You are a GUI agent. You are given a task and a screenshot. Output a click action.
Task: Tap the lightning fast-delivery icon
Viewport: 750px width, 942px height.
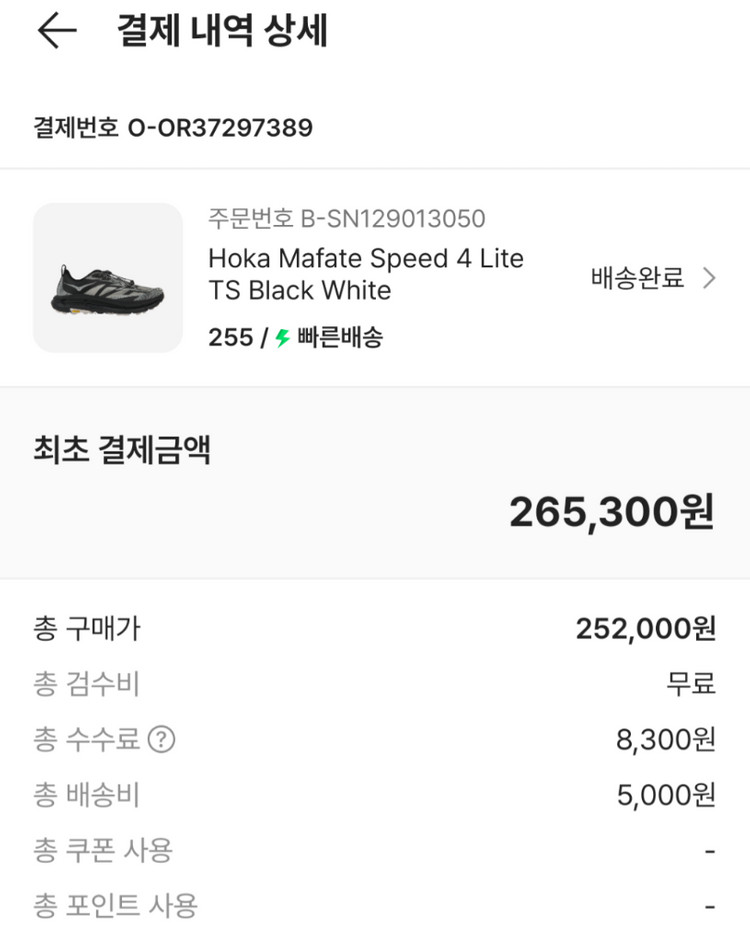[283, 338]
